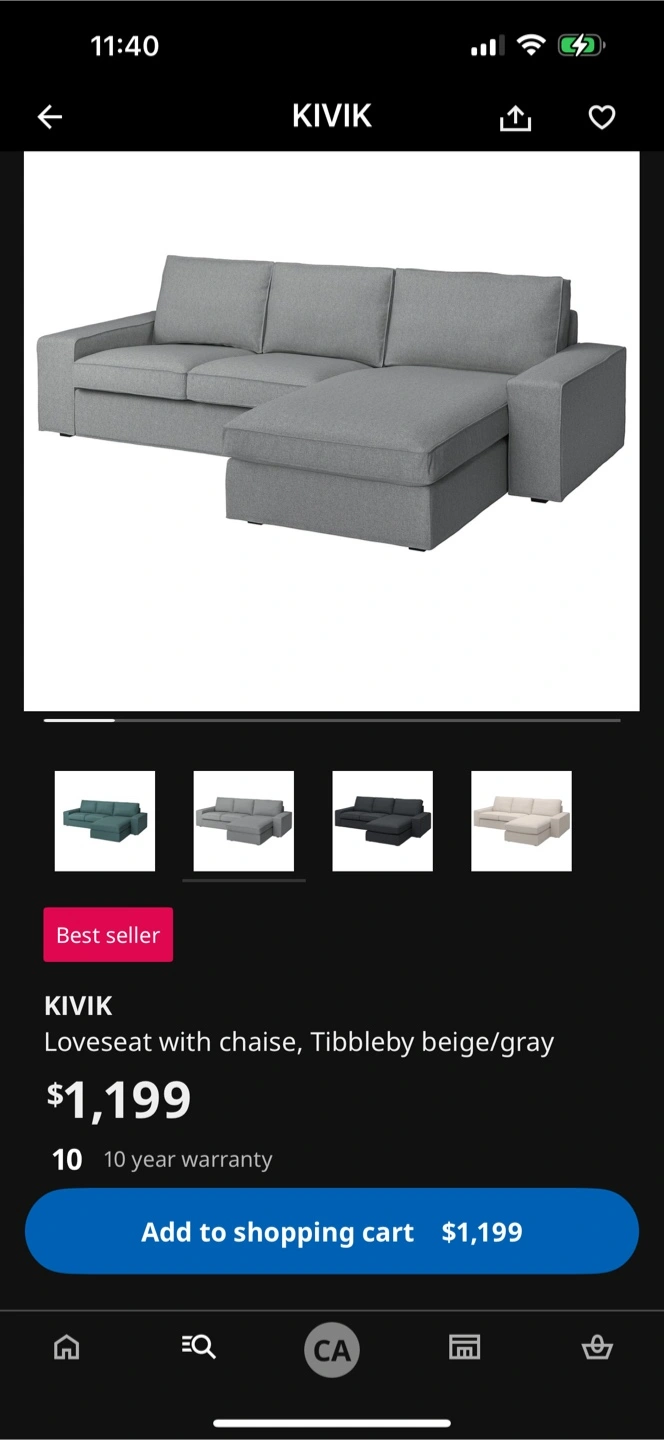
Task: Go back using the arrow icon
Action: (x=50, y=118)
